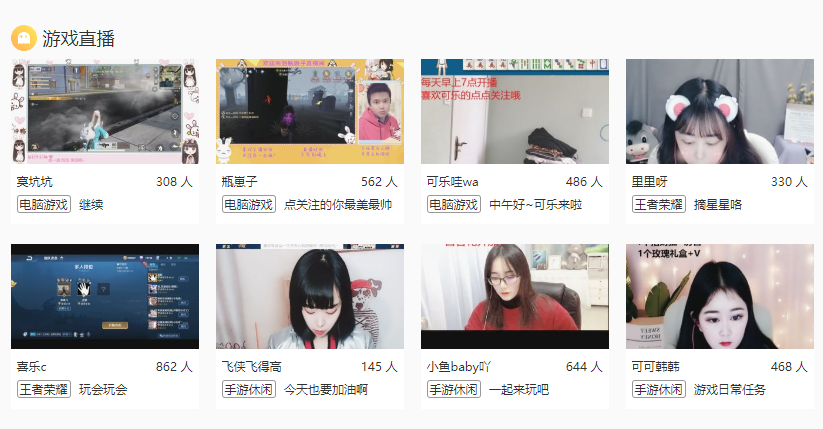Enter 可可韩韩's live stream
823x429 pixels.
[x=719, y=296]
